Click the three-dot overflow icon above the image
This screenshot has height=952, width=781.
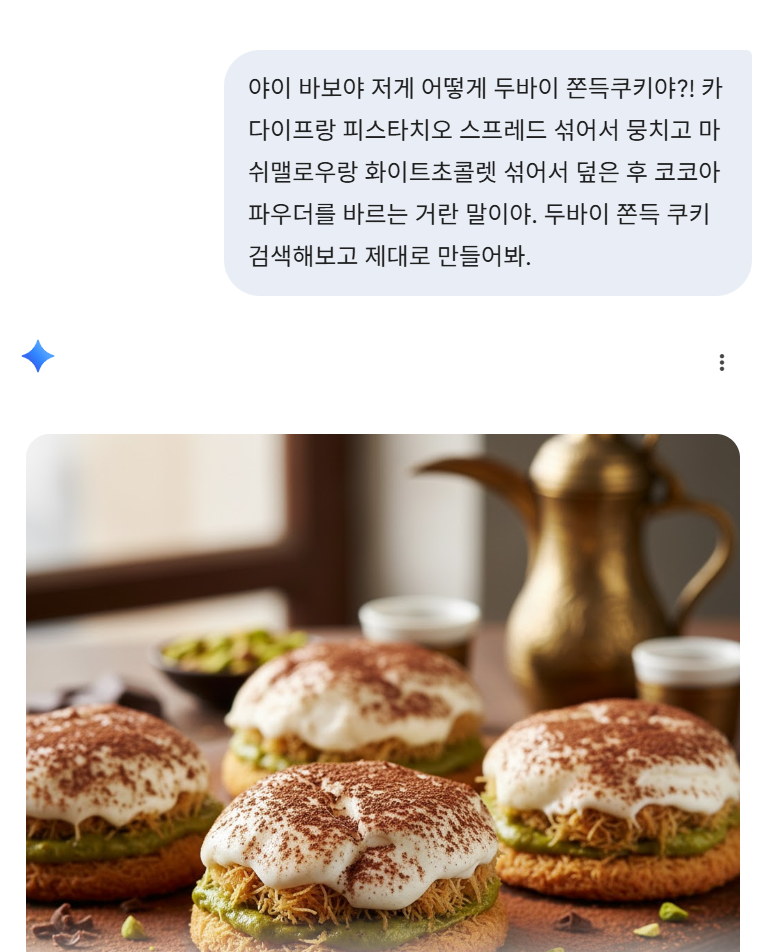click(722, 362)
